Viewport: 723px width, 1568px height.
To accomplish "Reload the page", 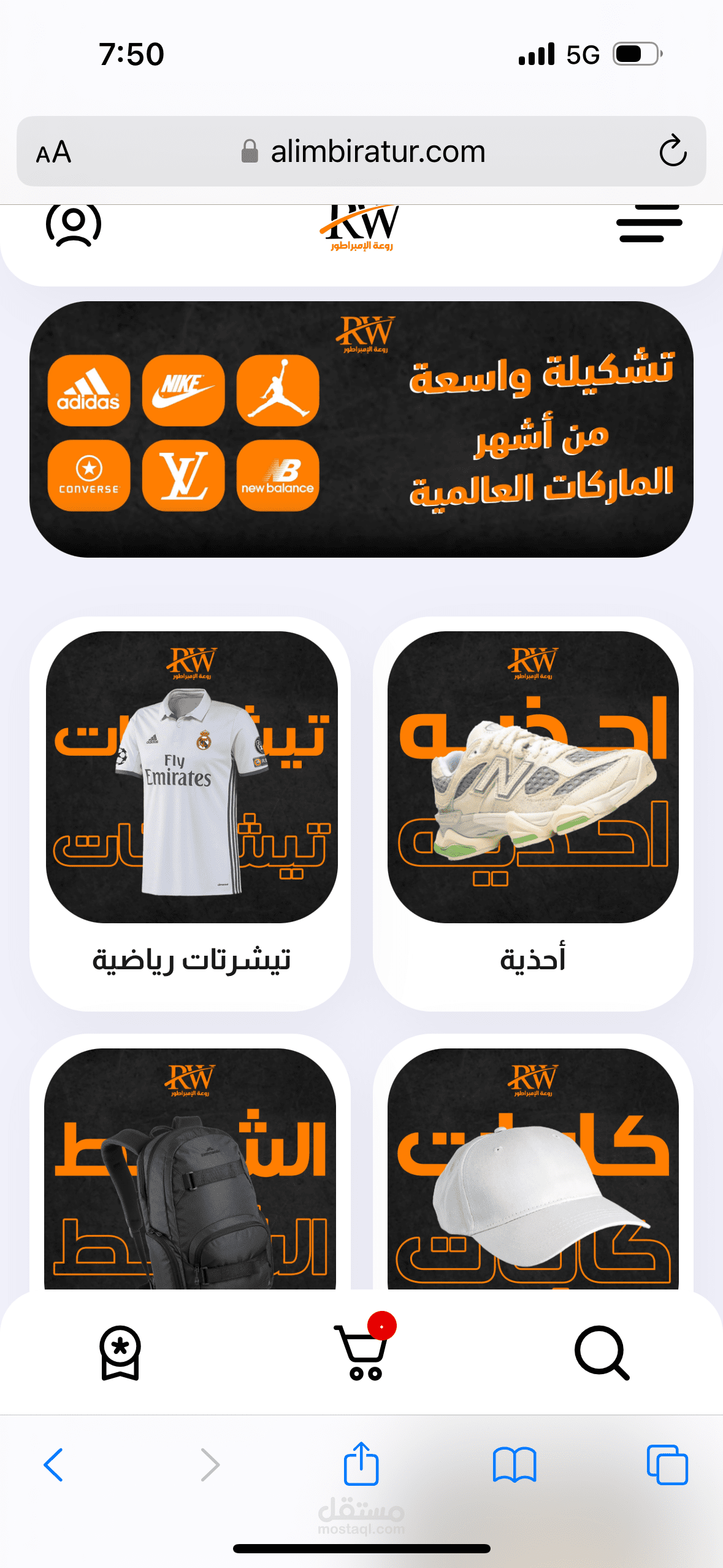I will tap(672, 152).
